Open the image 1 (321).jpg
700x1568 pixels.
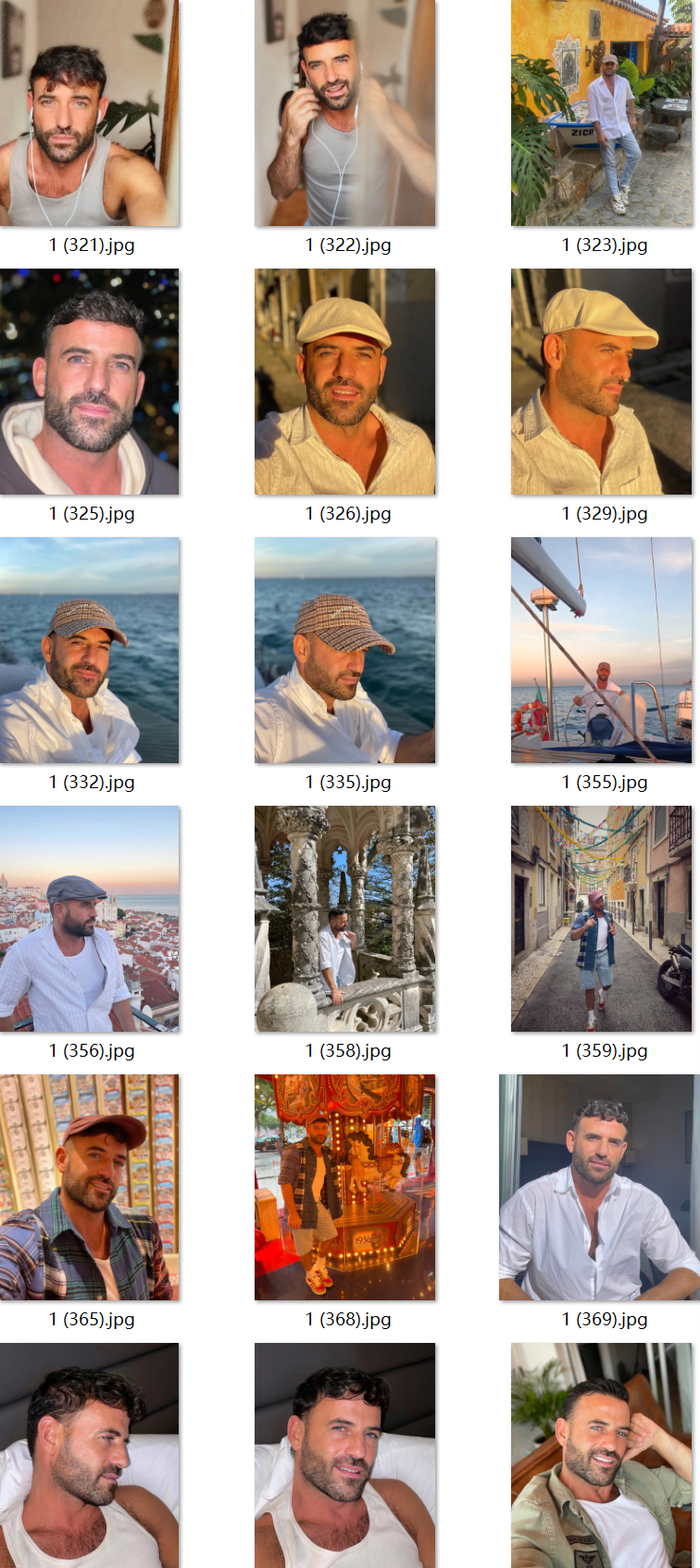(90, 113)
